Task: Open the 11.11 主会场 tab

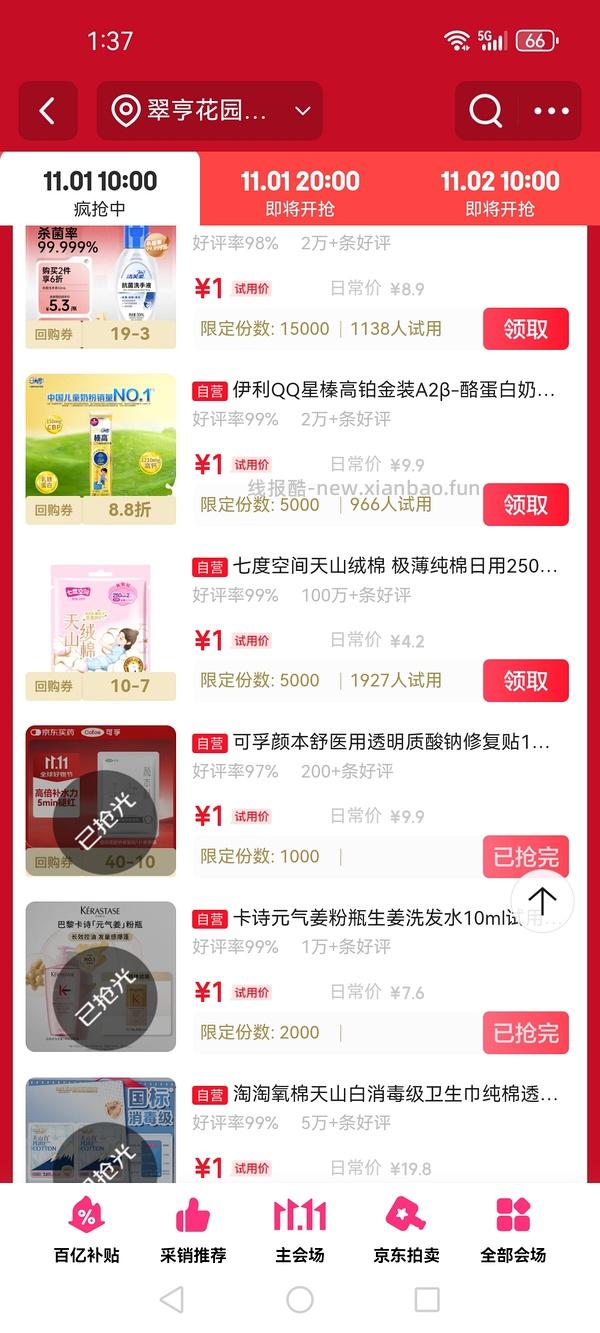Action: 300,1230
